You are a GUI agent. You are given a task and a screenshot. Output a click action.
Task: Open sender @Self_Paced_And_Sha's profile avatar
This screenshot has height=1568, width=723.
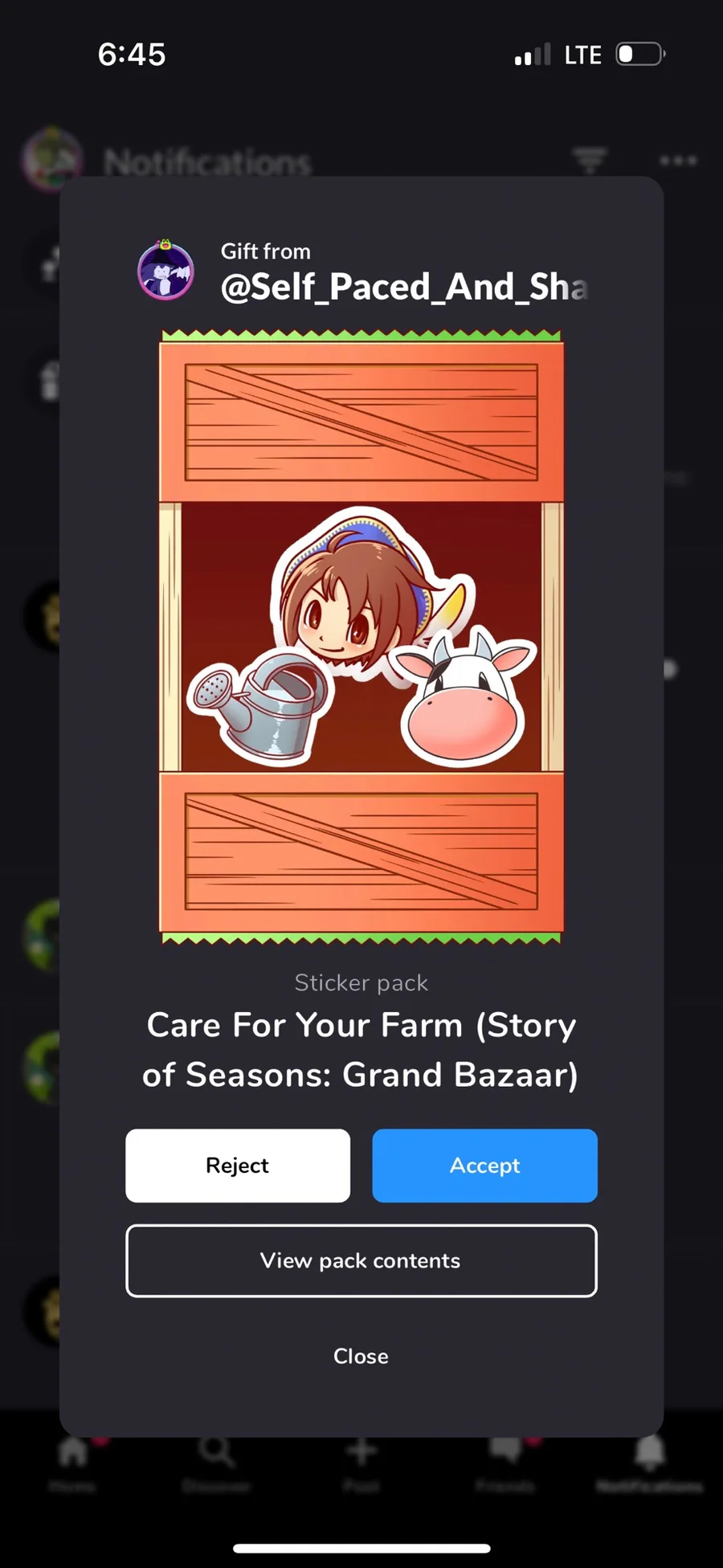165,271
